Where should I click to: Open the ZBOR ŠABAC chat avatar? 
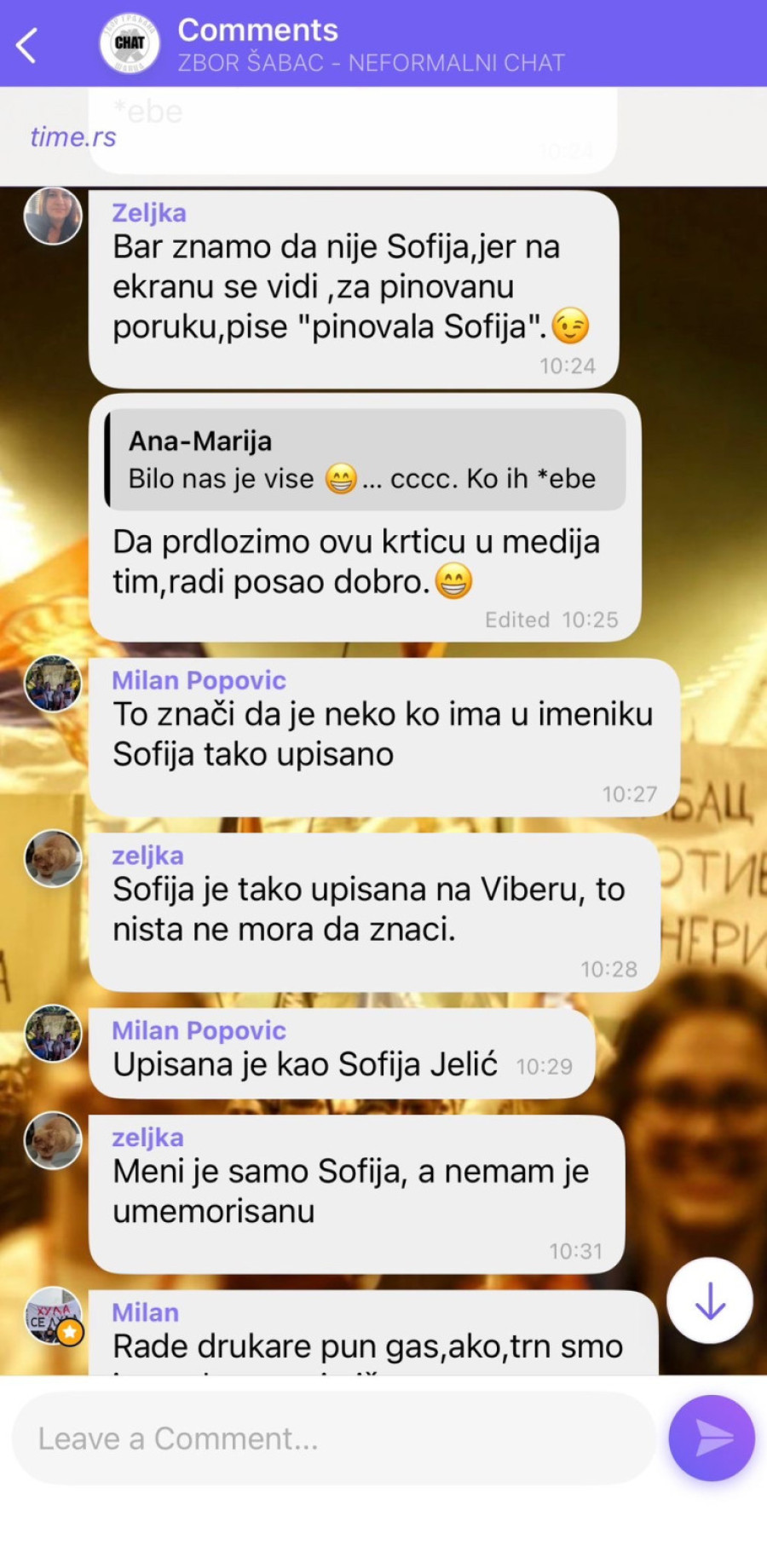(130, 43)
